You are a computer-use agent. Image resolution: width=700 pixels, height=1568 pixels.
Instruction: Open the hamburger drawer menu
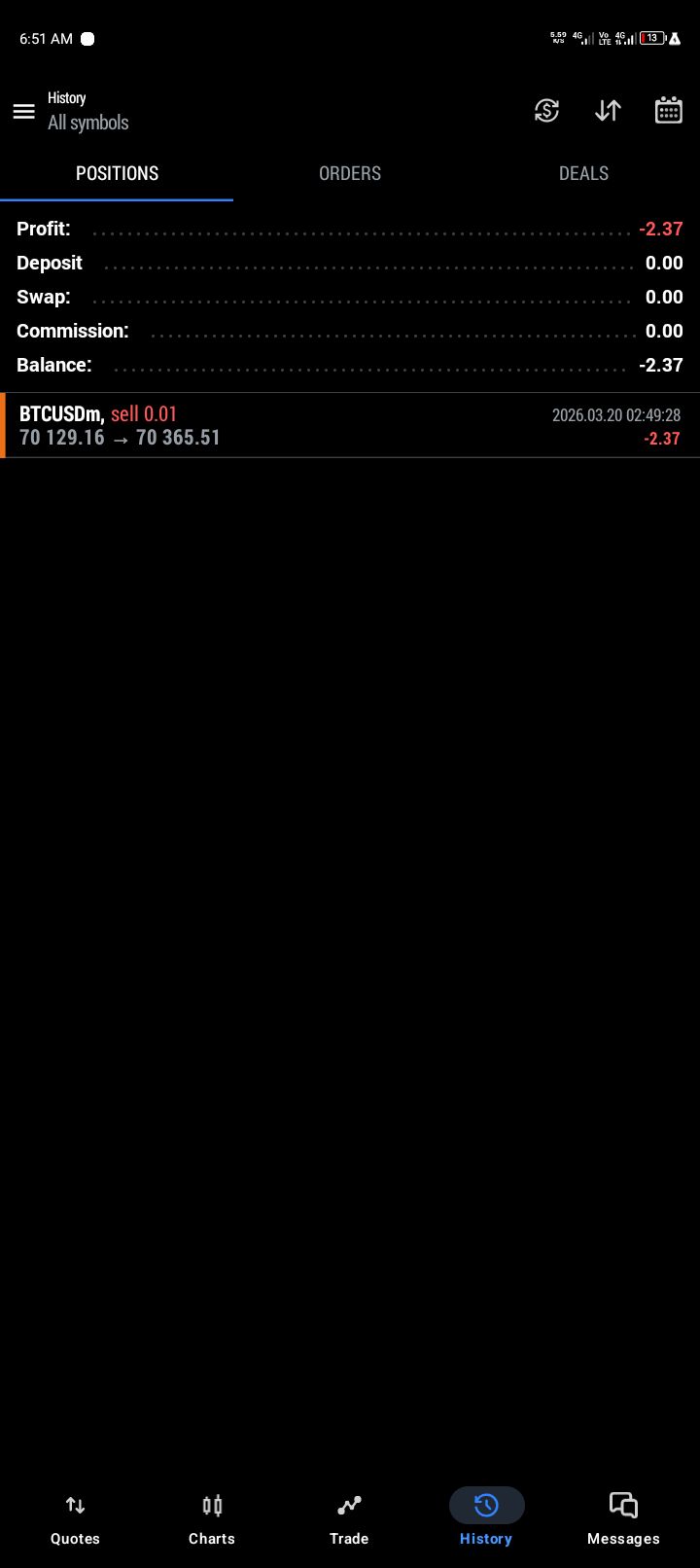click(24, 111)
